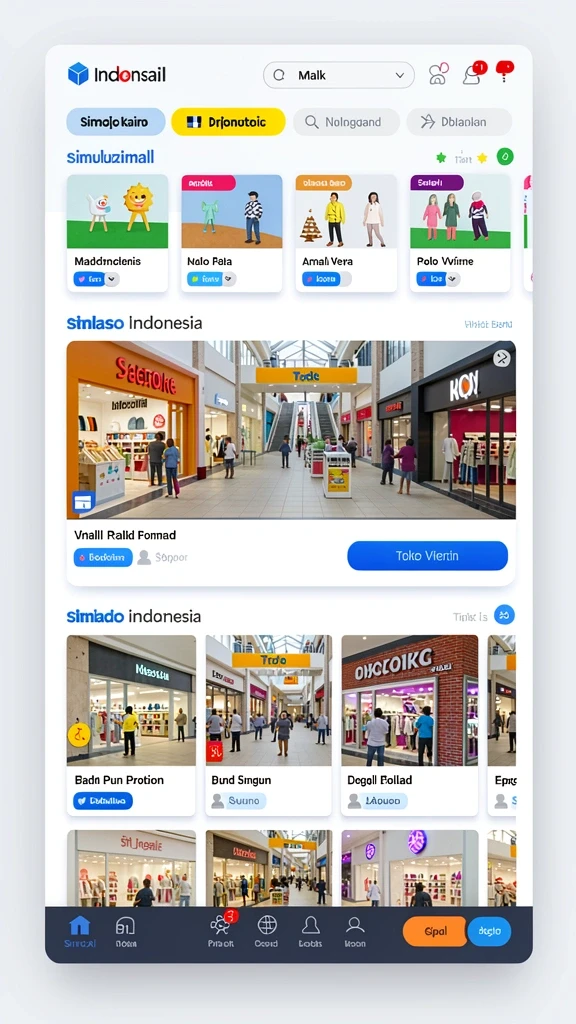The height and width of the screenshot is (1024, 576).
Task: Open the Maddnclenis card
Action: [x=118, y=233]
